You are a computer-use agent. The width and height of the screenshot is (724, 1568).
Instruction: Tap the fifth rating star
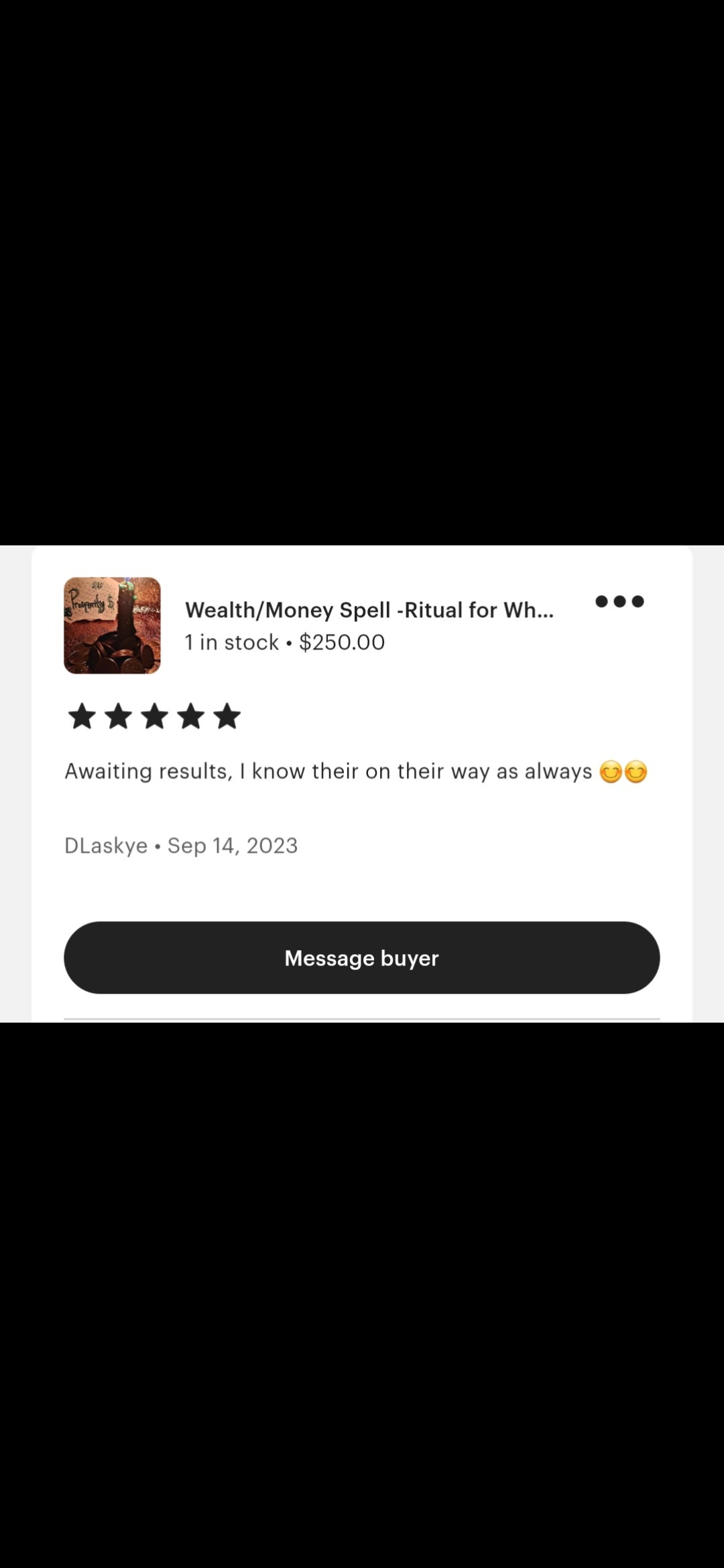(227, 716)
